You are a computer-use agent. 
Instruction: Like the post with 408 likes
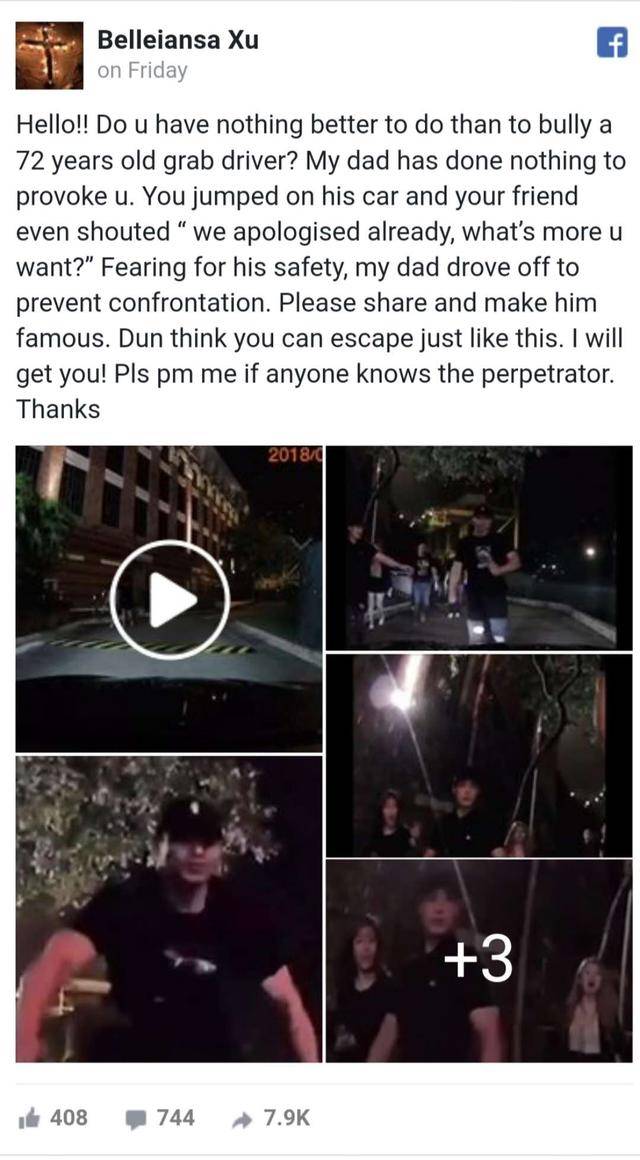[x=54, y=1117]
